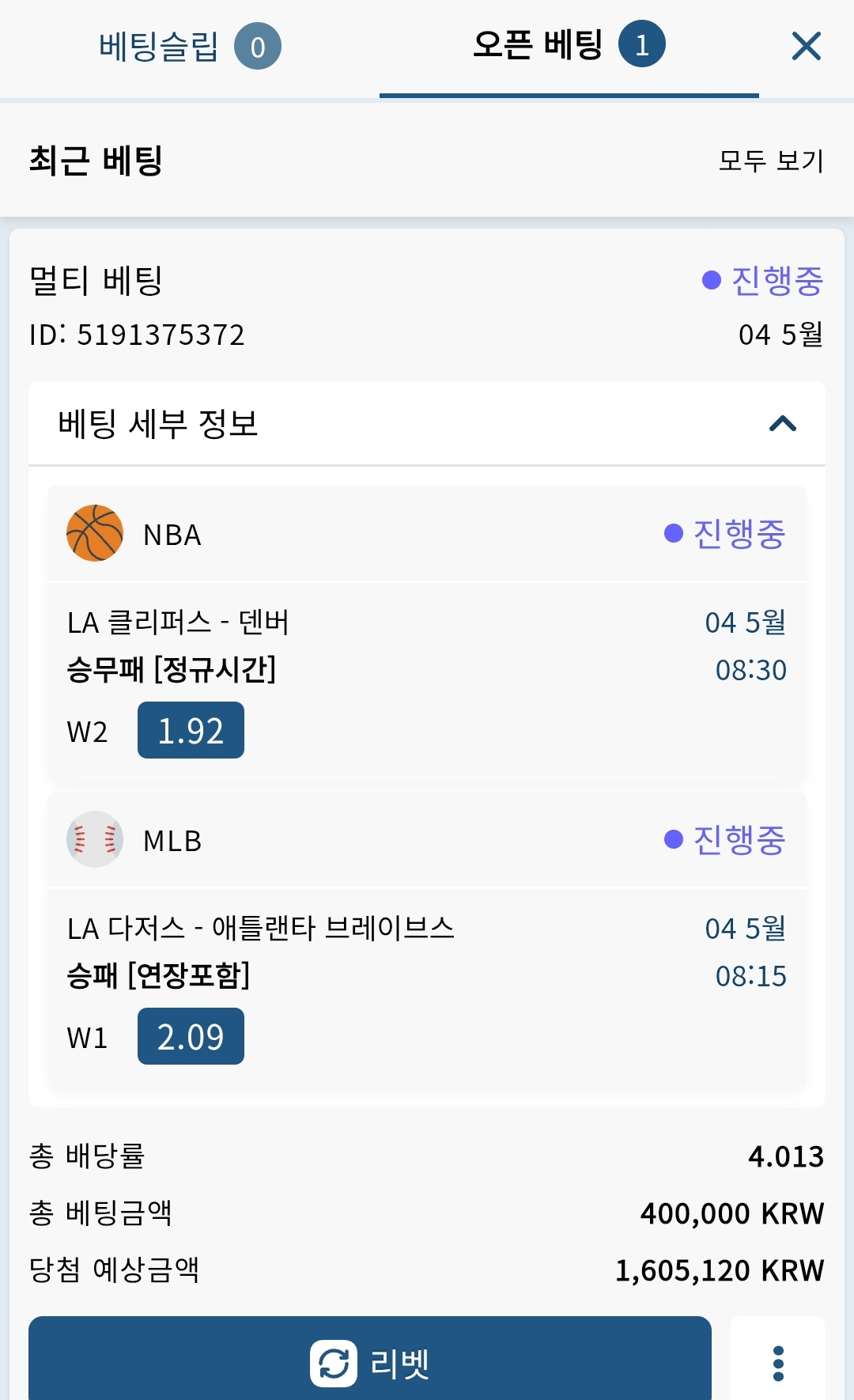
Task: Open 모두 보기 to view all bets
Action: click(771, 161)
